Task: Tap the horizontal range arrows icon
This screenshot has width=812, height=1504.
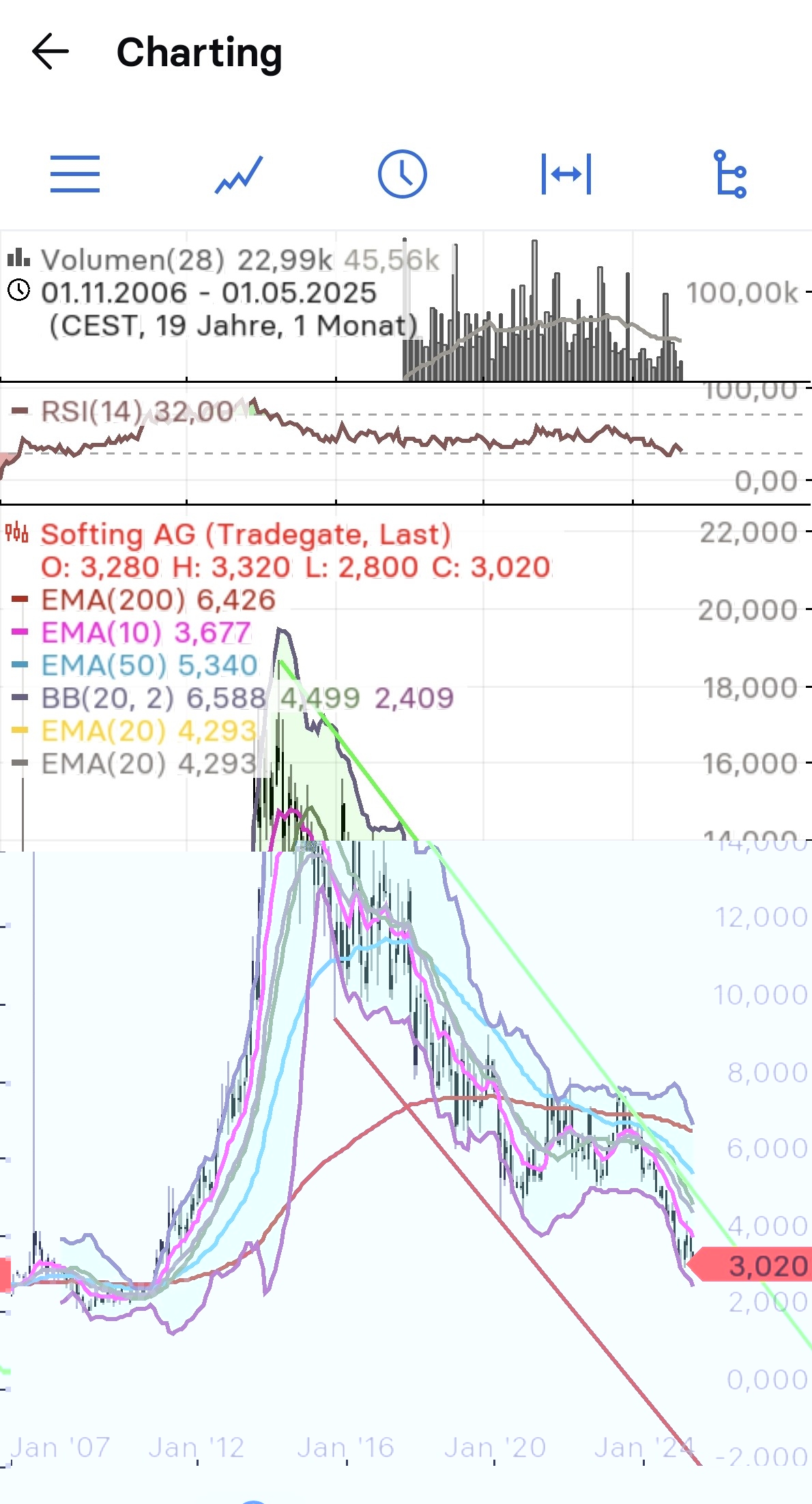Action: pos(566,174)
